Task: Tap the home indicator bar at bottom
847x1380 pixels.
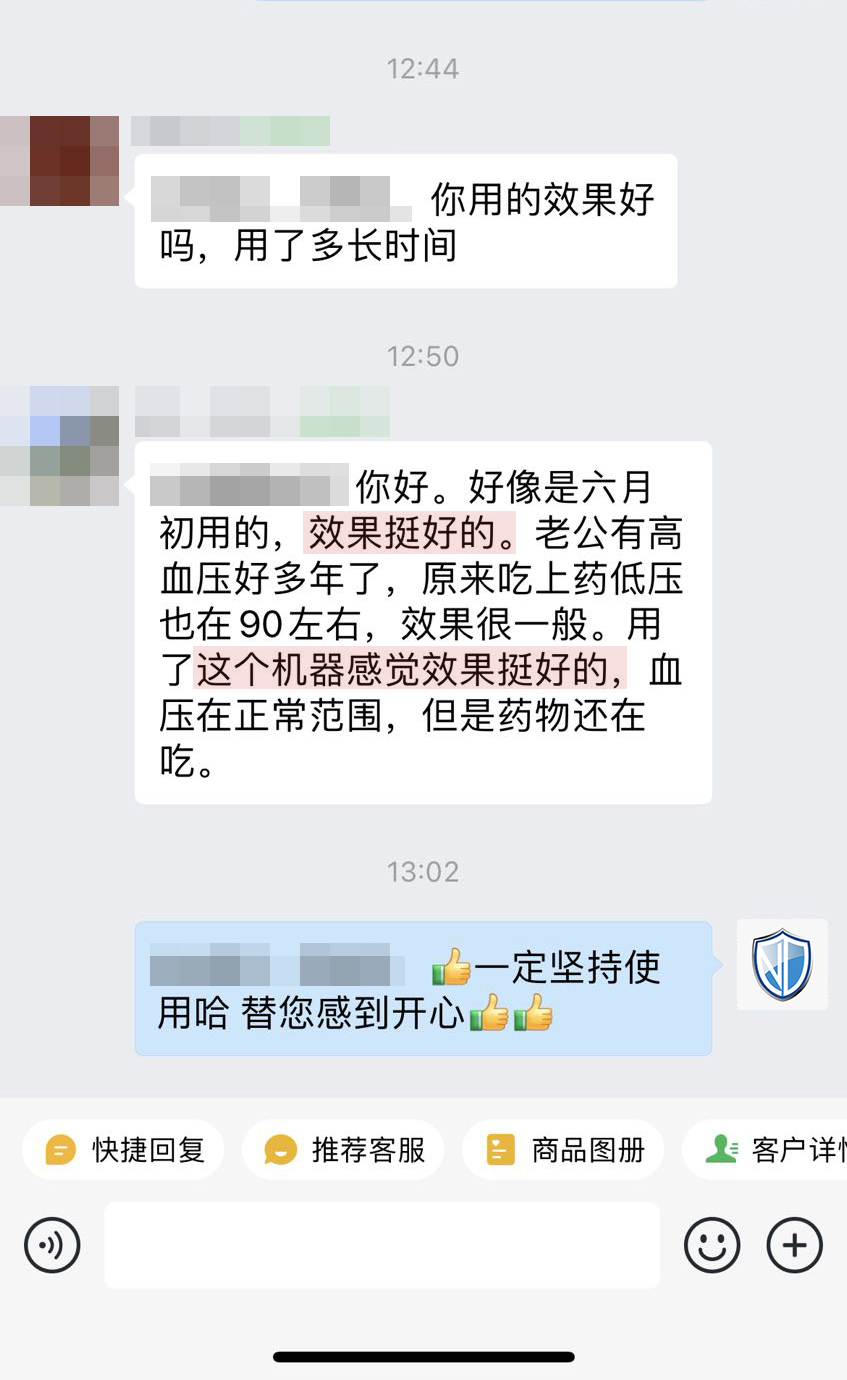Action: [x=423, y=1358]
